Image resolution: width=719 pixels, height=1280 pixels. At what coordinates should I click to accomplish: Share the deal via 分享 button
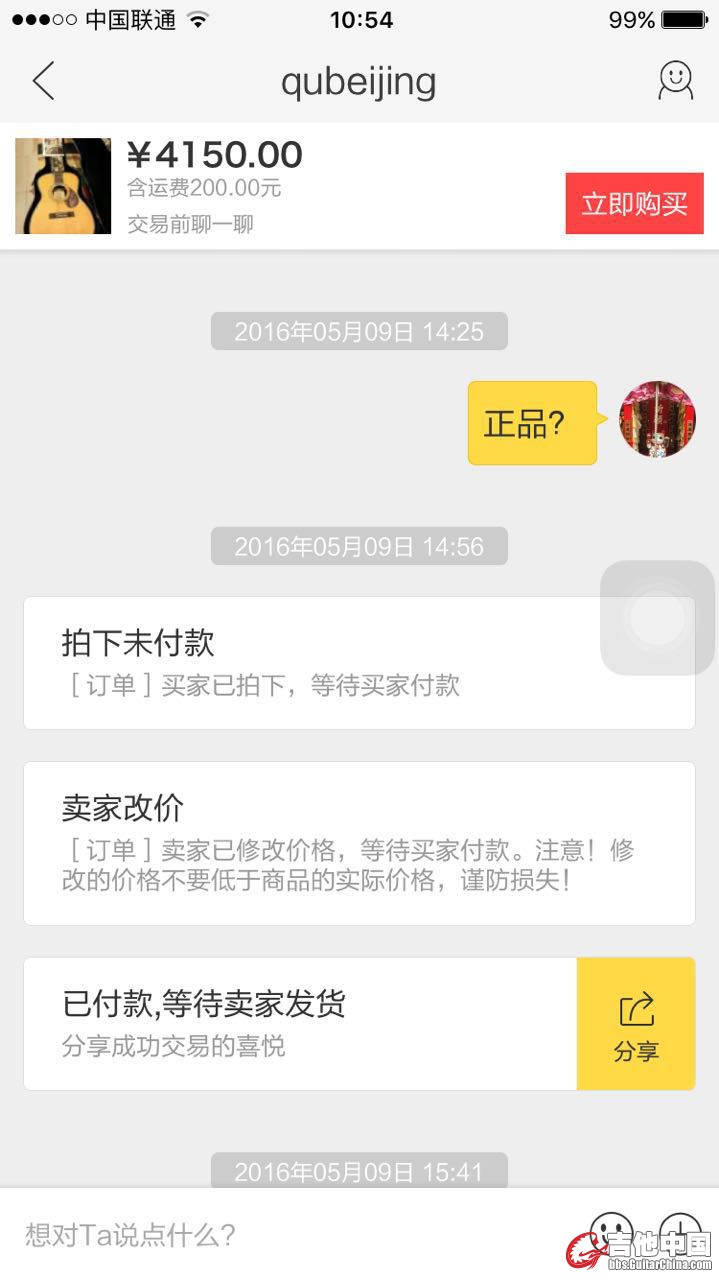click(636, 1024)
